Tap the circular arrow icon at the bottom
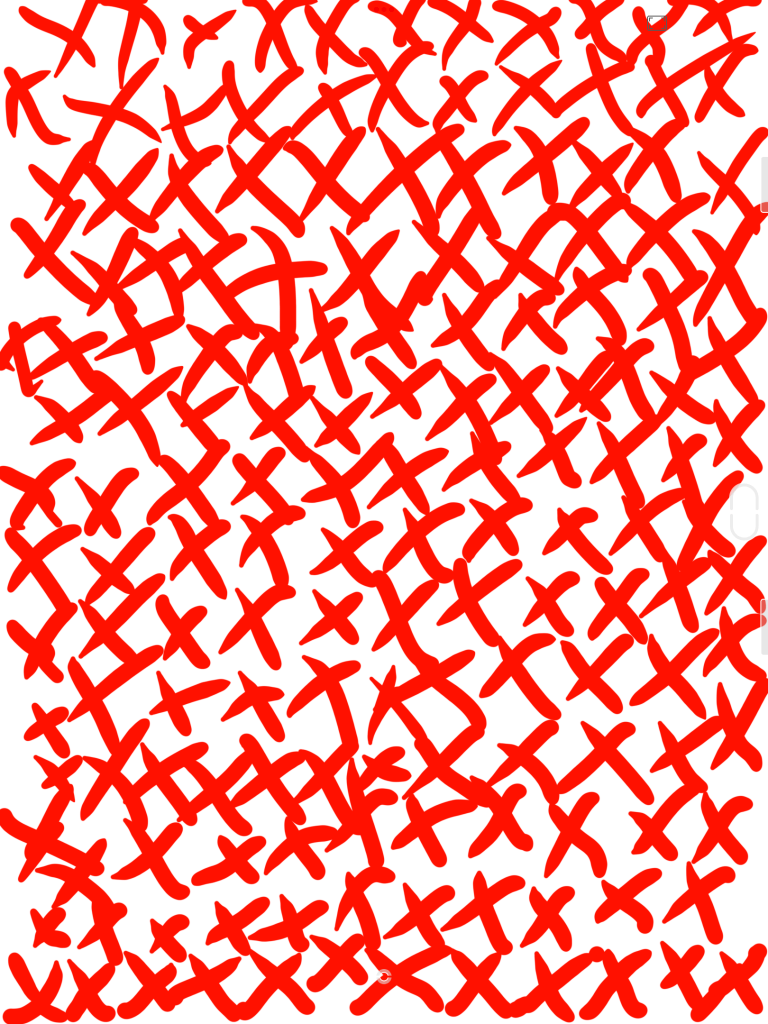The image size is (768, 1024). click(385, 977)
